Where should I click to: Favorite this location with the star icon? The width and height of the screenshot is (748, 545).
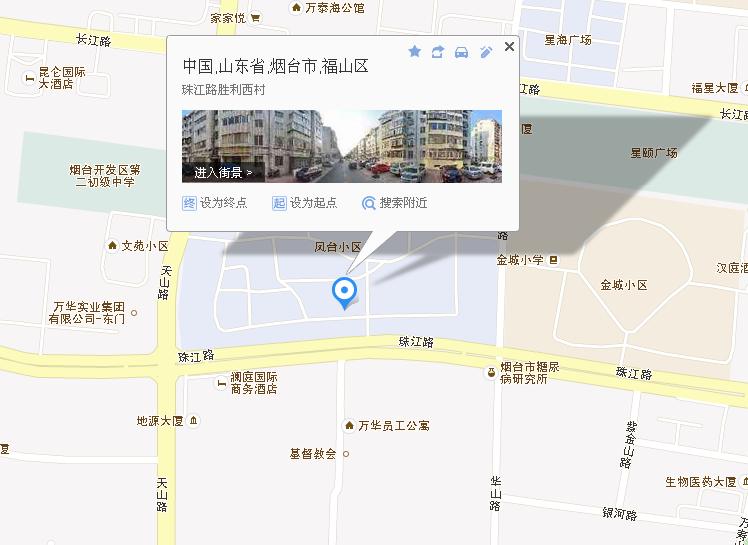pos(414,52)
